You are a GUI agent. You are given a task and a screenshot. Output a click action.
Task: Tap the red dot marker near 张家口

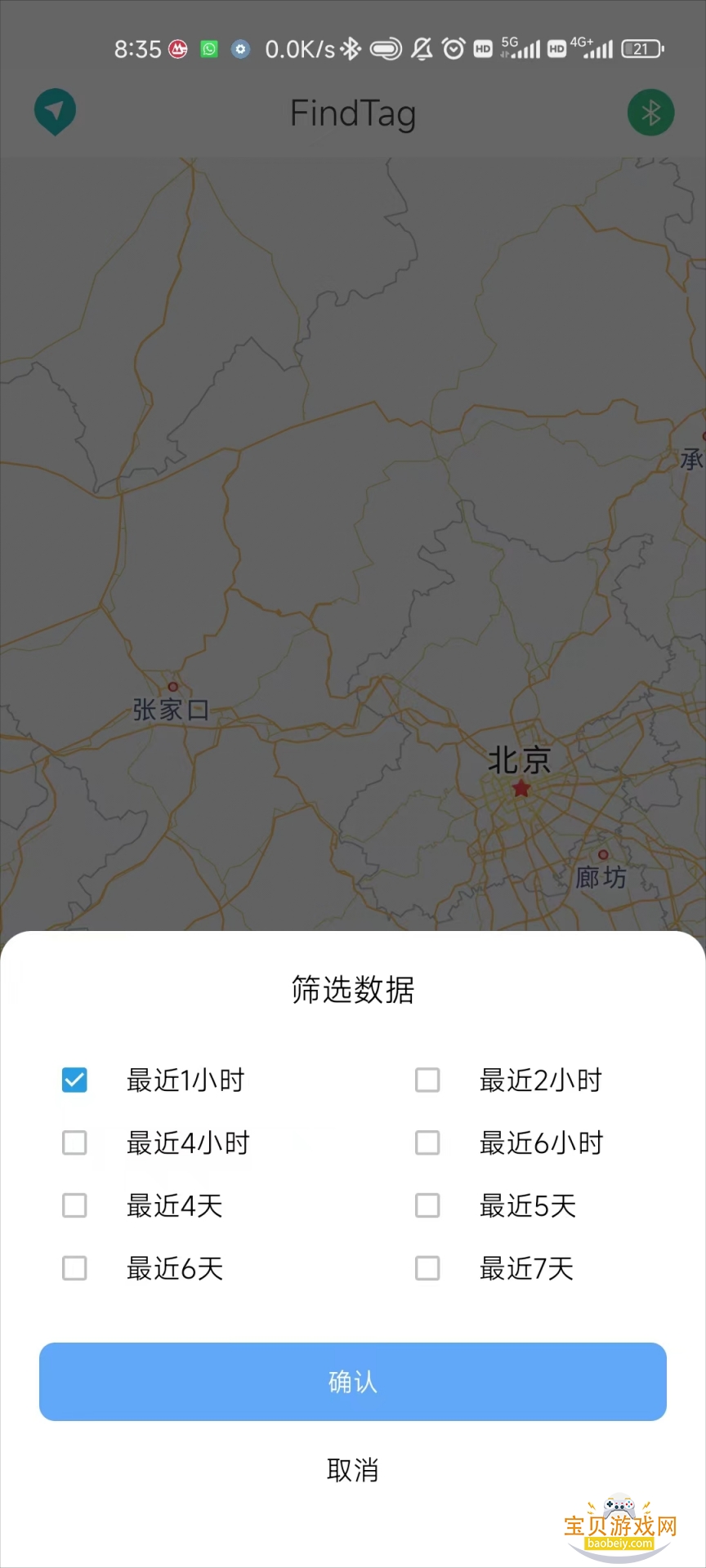point(172,687)
